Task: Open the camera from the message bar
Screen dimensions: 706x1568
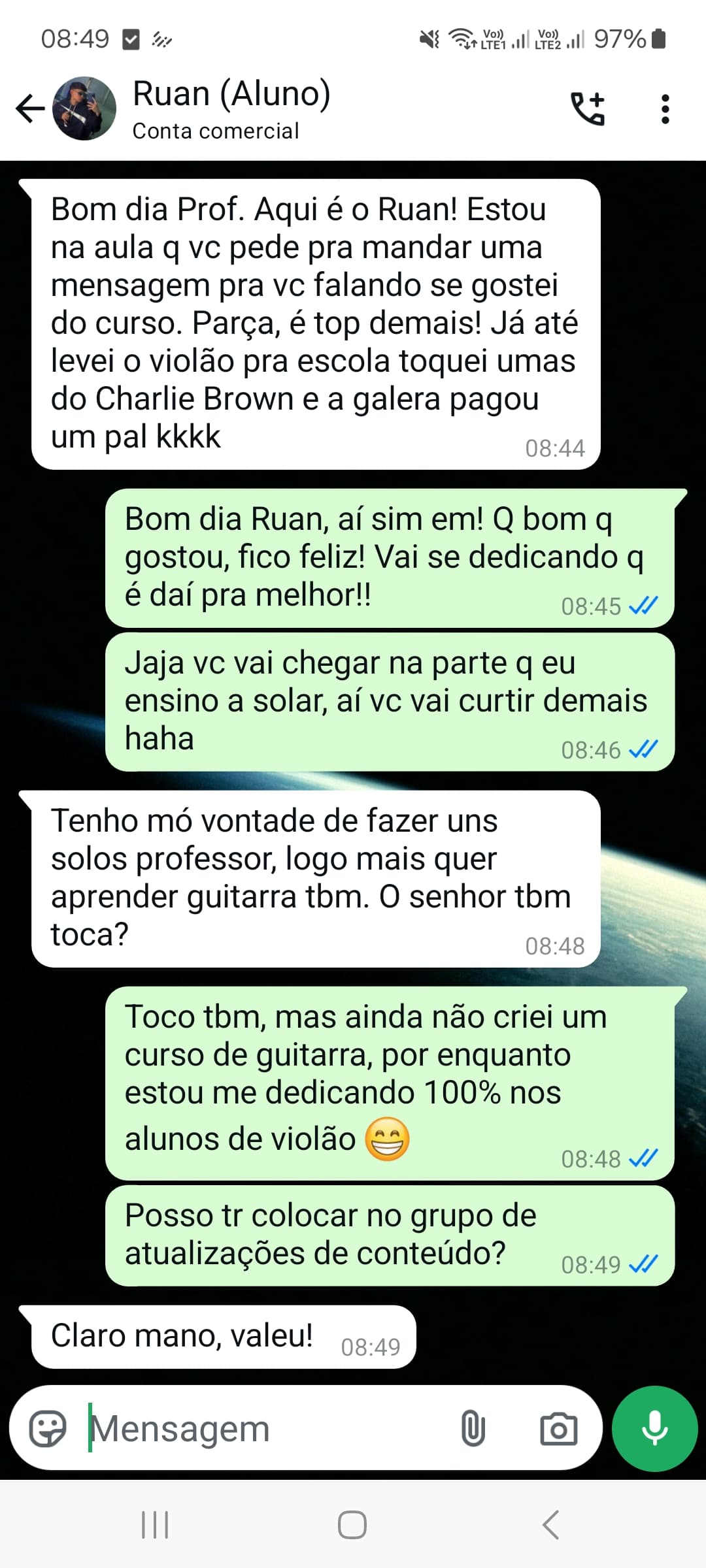Action: click(558, 1428)
